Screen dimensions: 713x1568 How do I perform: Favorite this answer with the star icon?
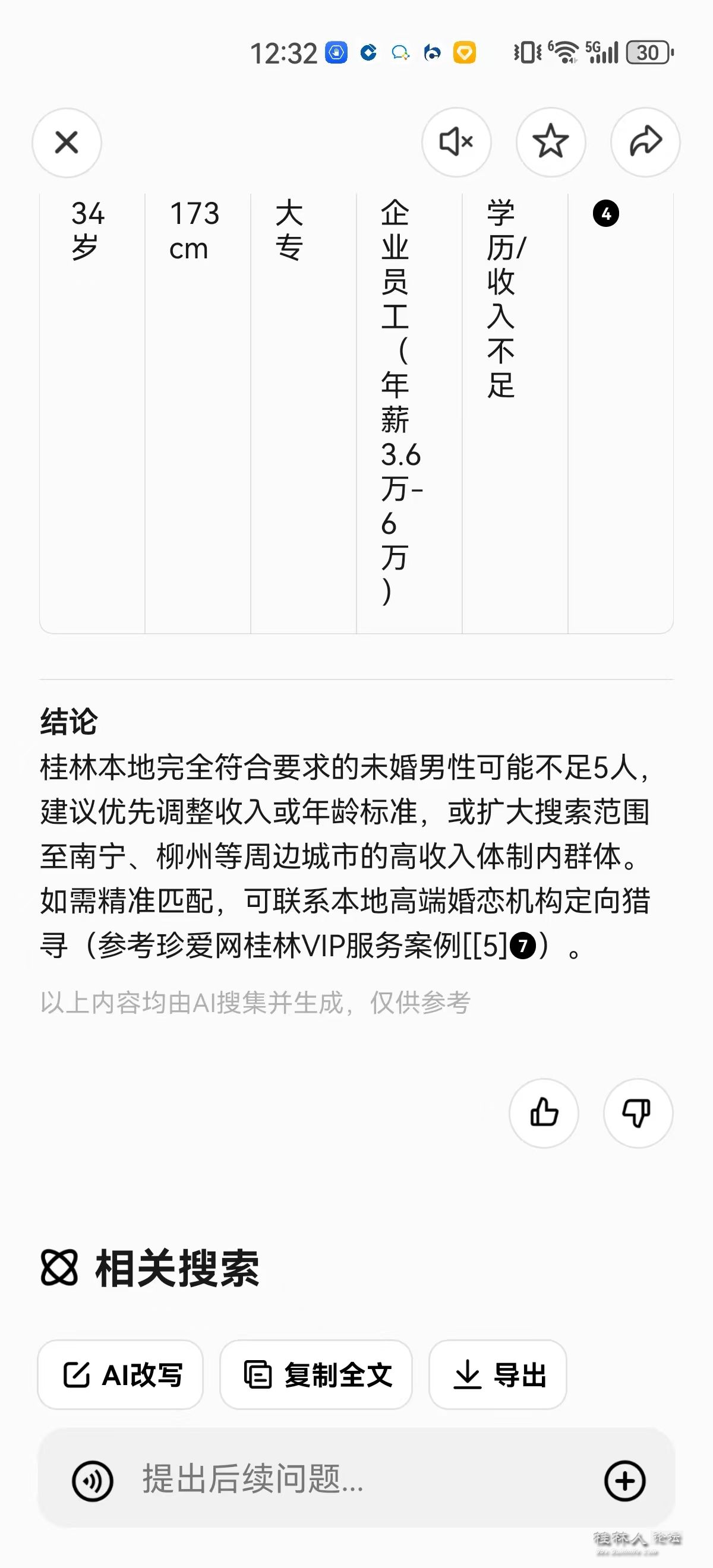(550, 143)
